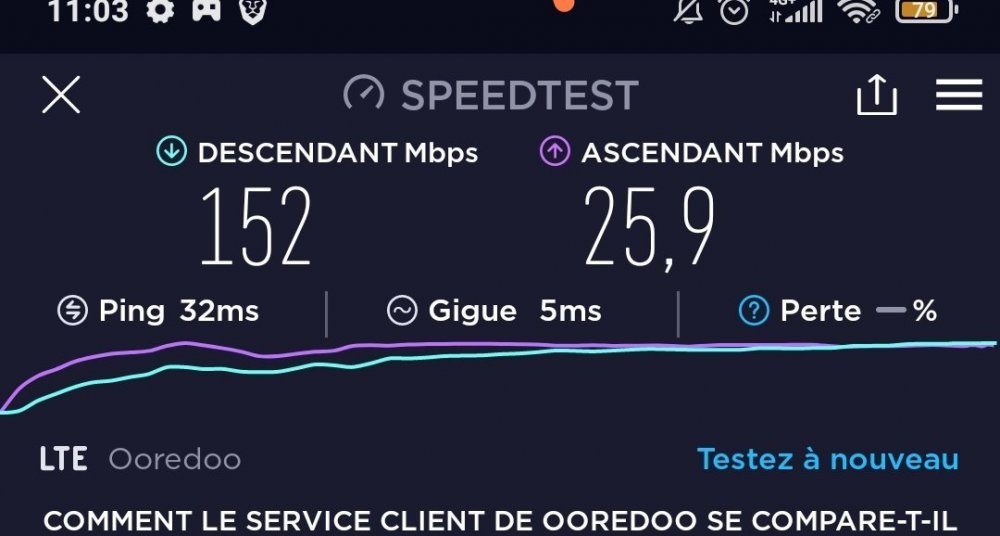
Task: Share the speed test result
Action: click(876, 96)
